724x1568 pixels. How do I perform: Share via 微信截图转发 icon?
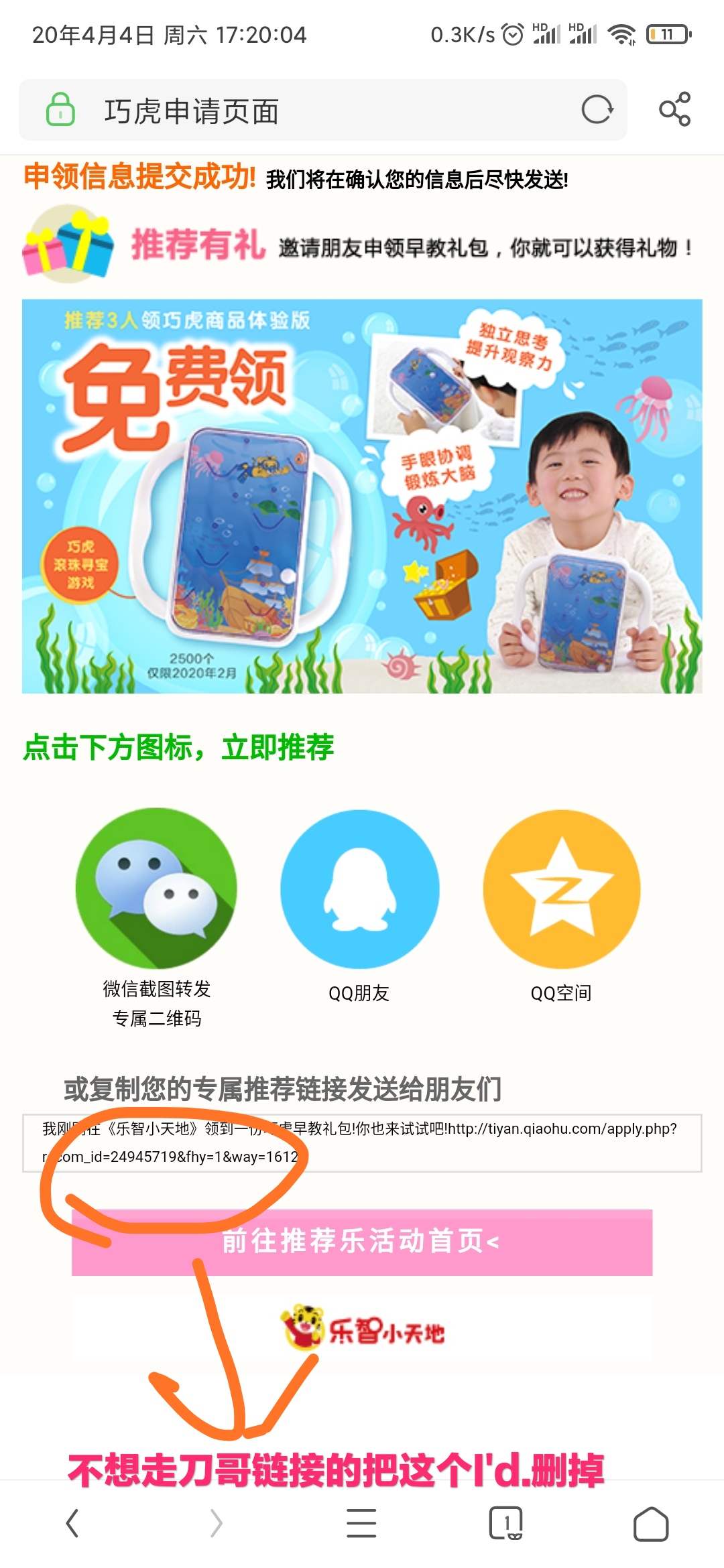tap(156, 888)
